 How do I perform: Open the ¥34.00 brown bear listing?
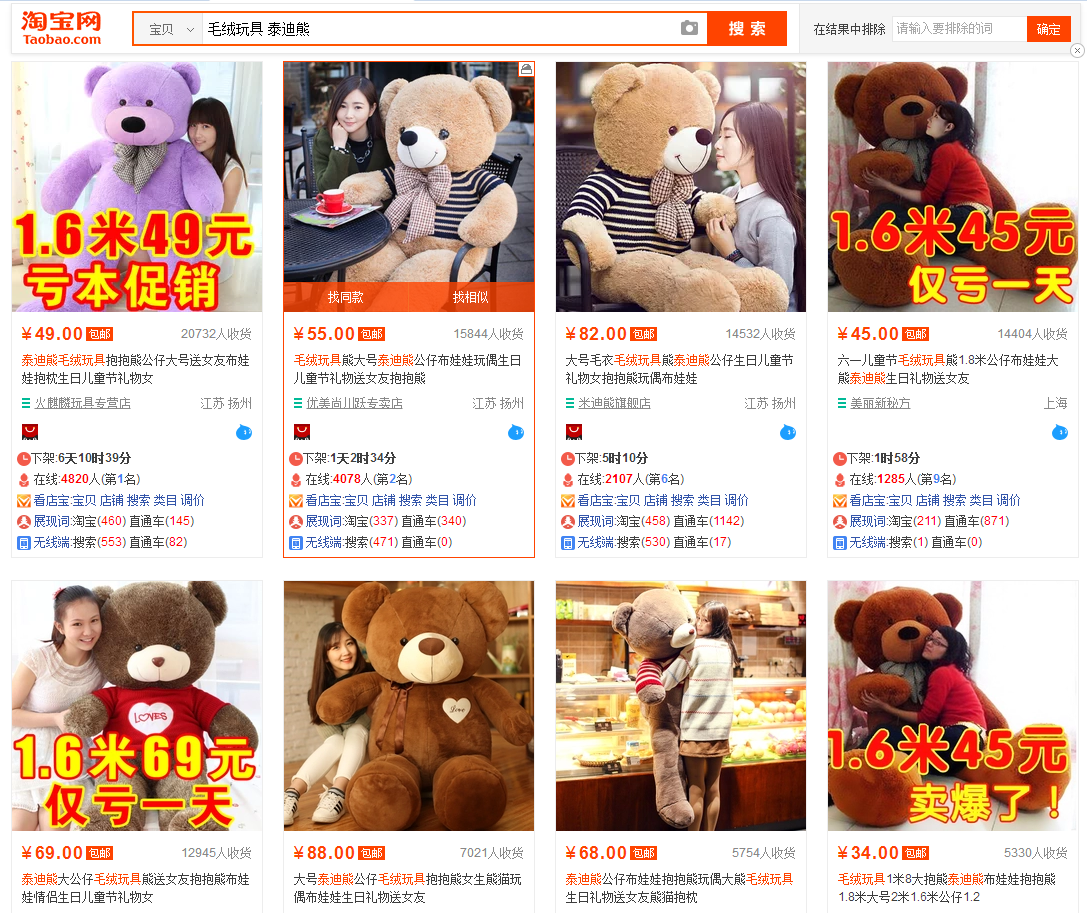952,705
